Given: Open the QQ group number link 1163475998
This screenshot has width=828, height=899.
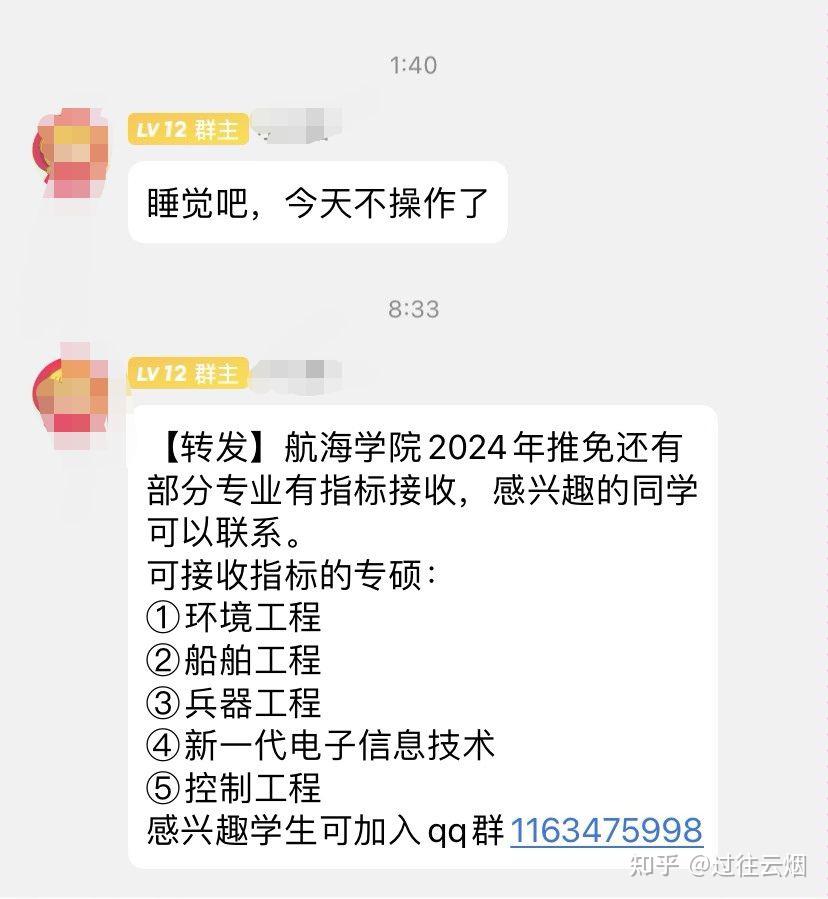Looking at the screenshot, I should click(x=606, y=830).
